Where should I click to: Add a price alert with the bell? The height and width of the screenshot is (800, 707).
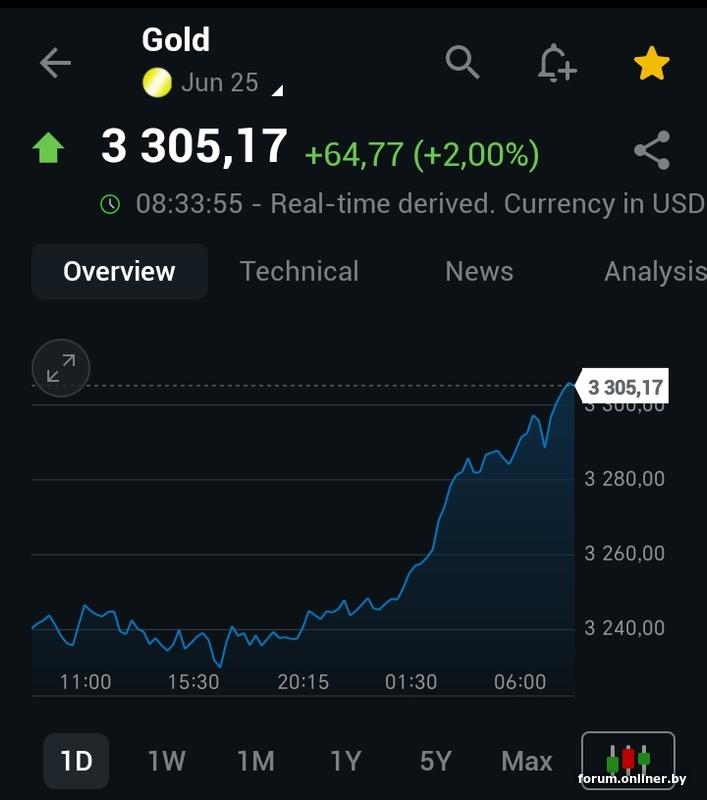[x=556, y=64]
